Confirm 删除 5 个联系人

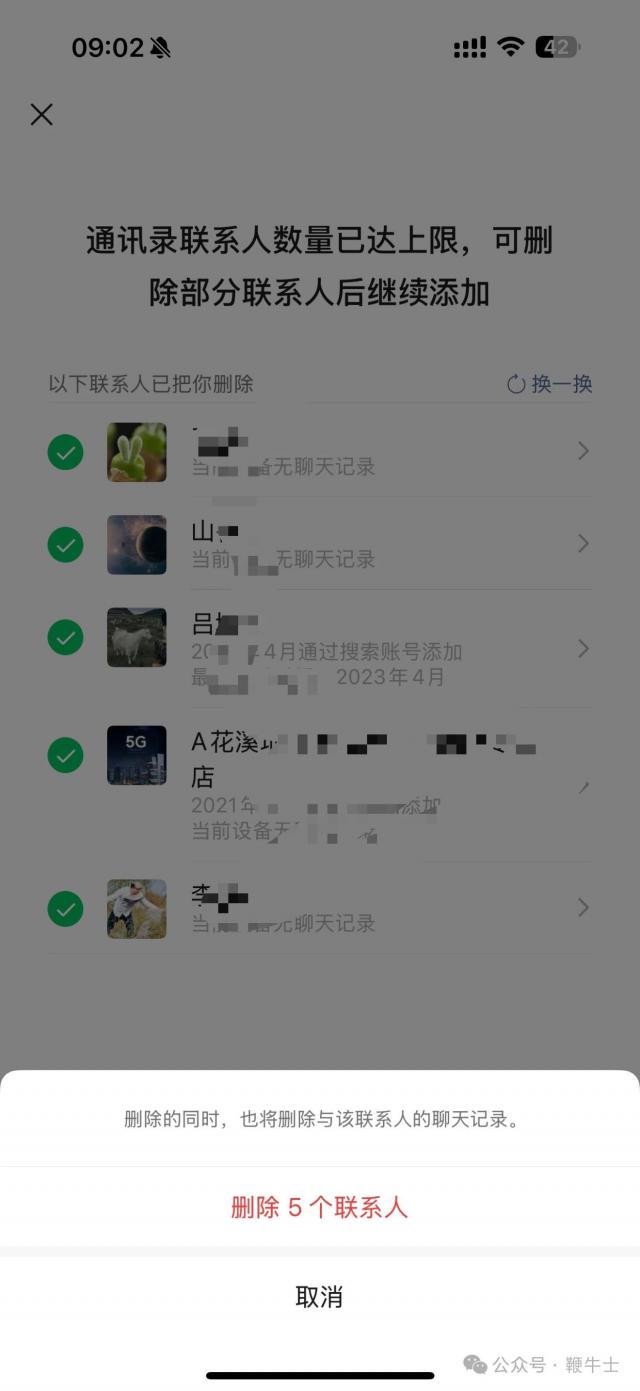319,1207
